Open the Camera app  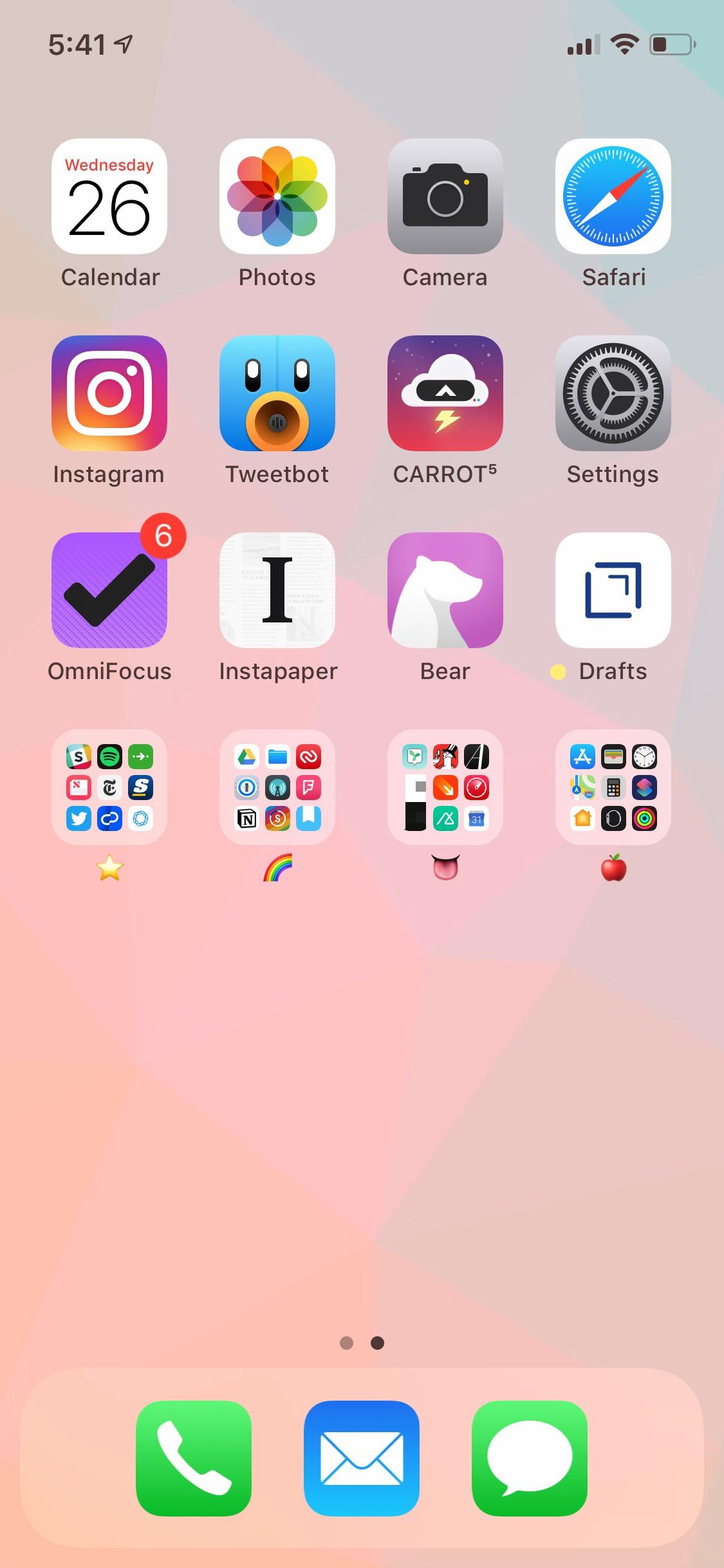(x=445, y=196)
